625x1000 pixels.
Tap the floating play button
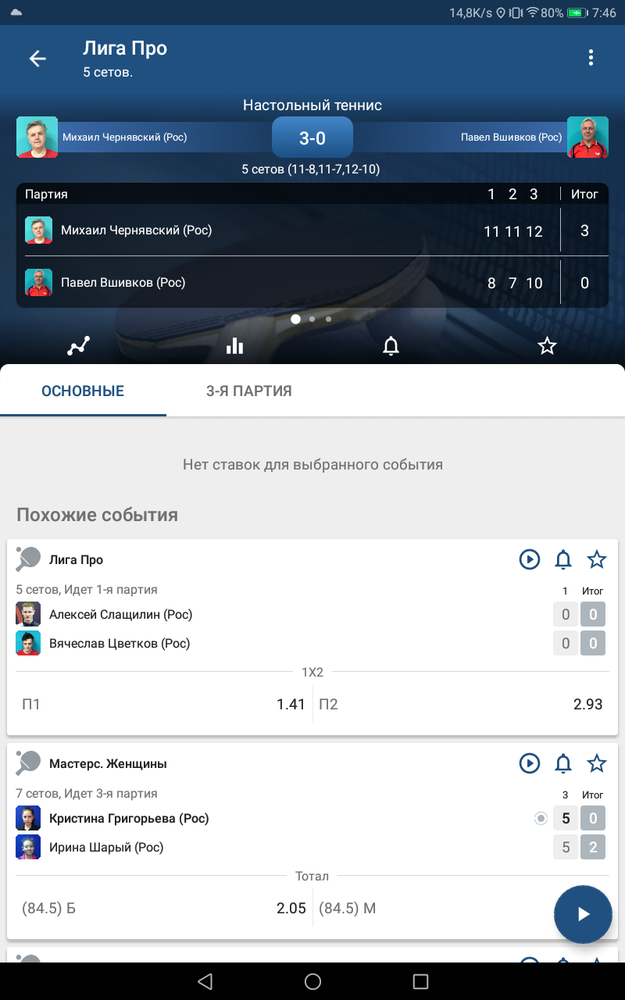point(583,914)
